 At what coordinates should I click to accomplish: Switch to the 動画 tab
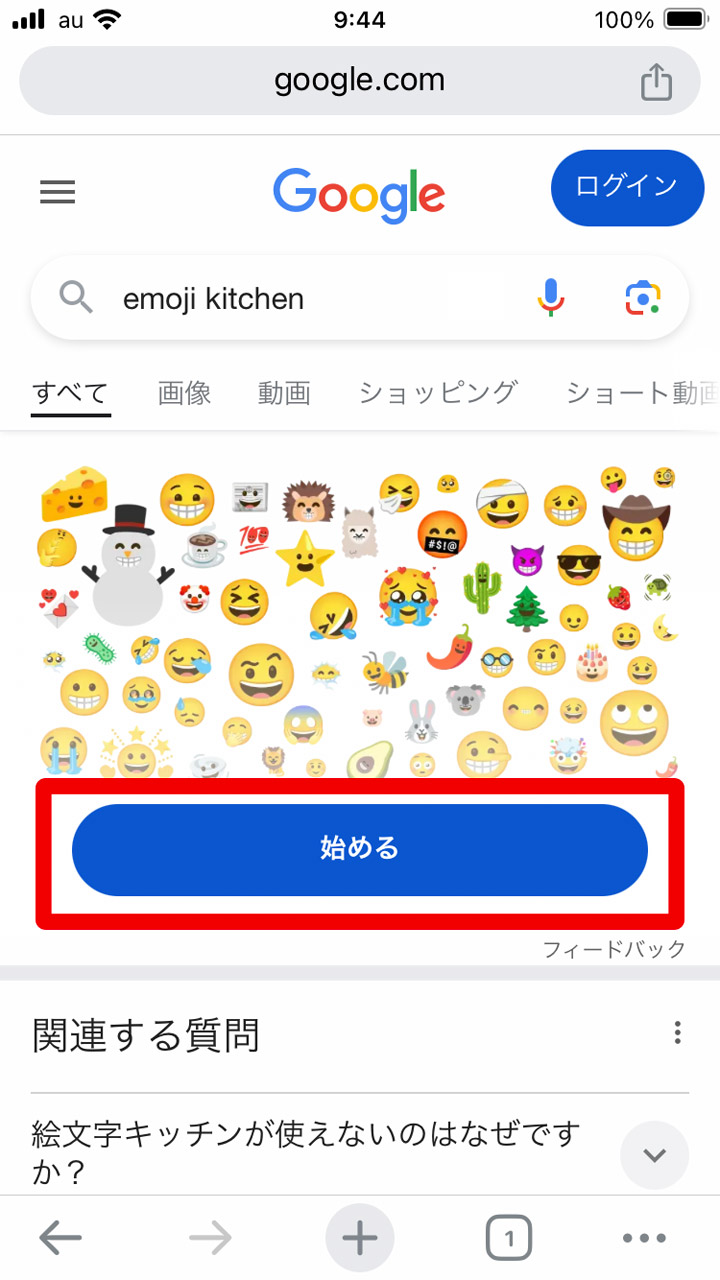[284, 393]
